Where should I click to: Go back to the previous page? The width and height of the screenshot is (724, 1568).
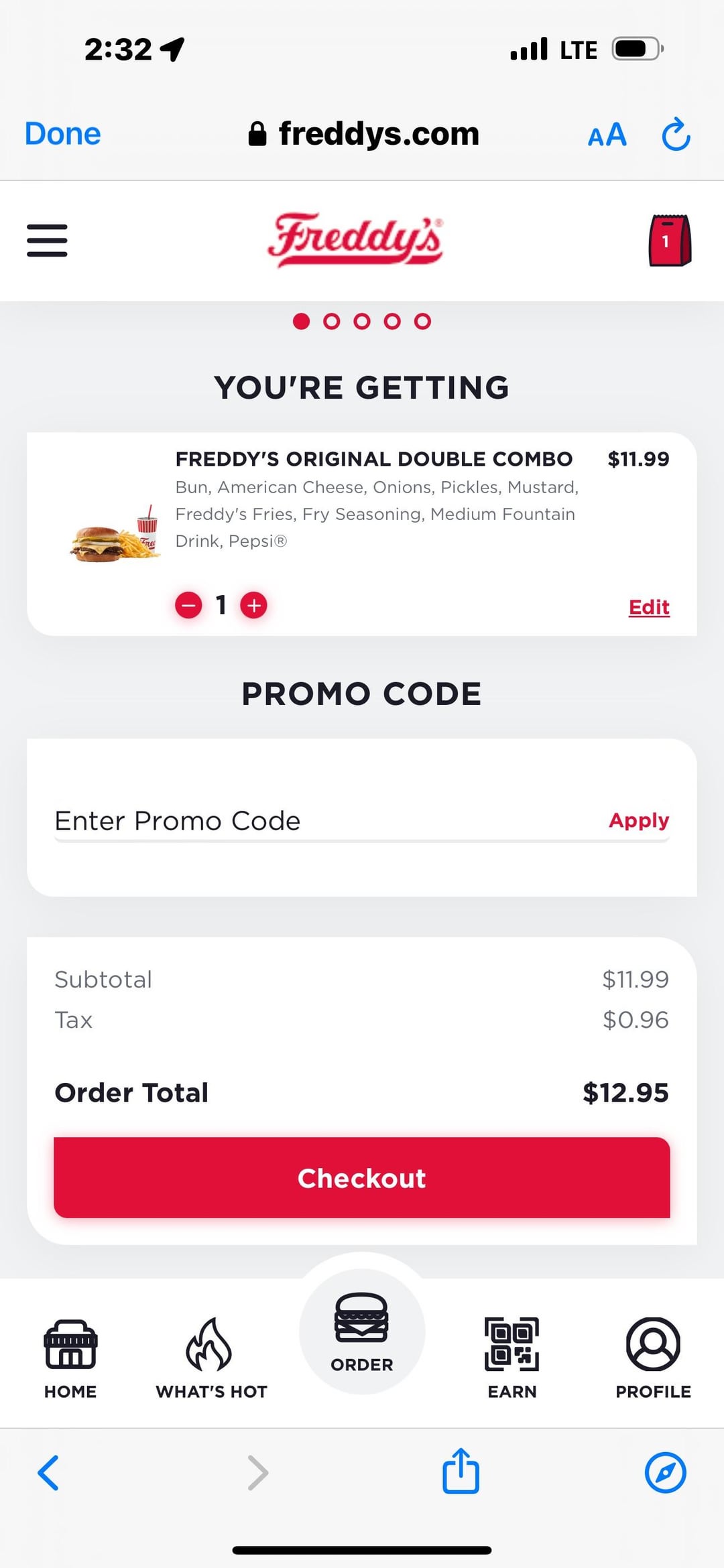[48, 1472]
